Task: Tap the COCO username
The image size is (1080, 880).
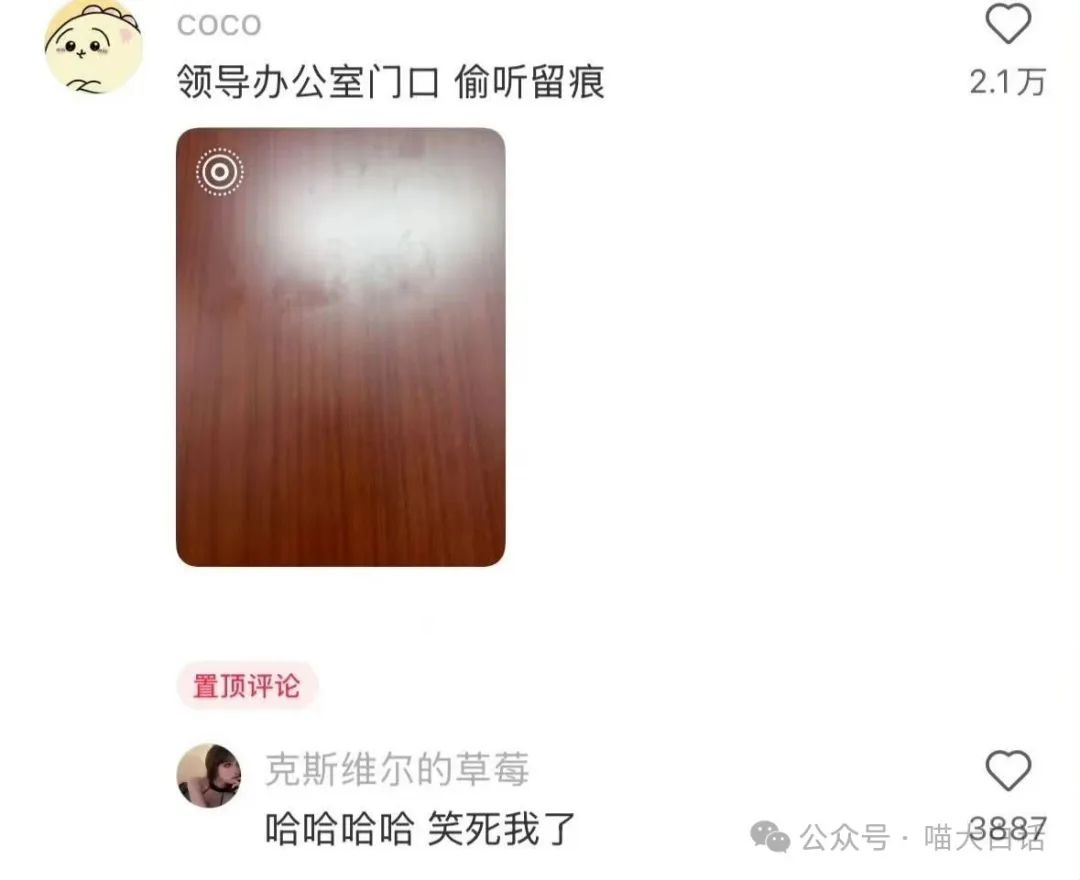Action: (x=219, y=25)
